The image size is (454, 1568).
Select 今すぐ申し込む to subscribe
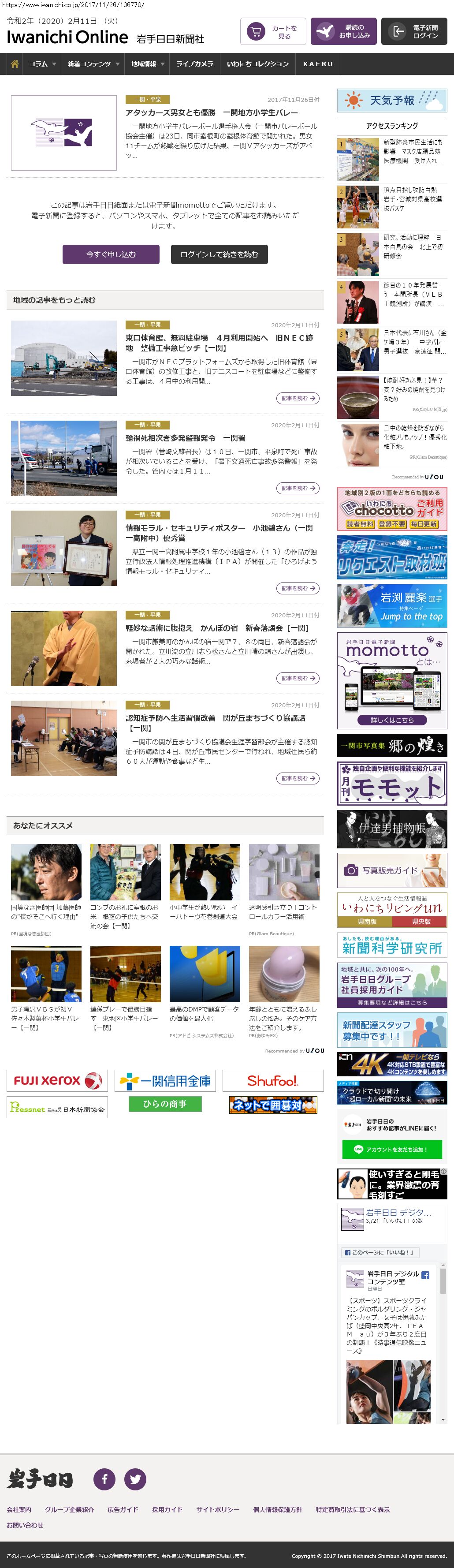click(111, 254)
